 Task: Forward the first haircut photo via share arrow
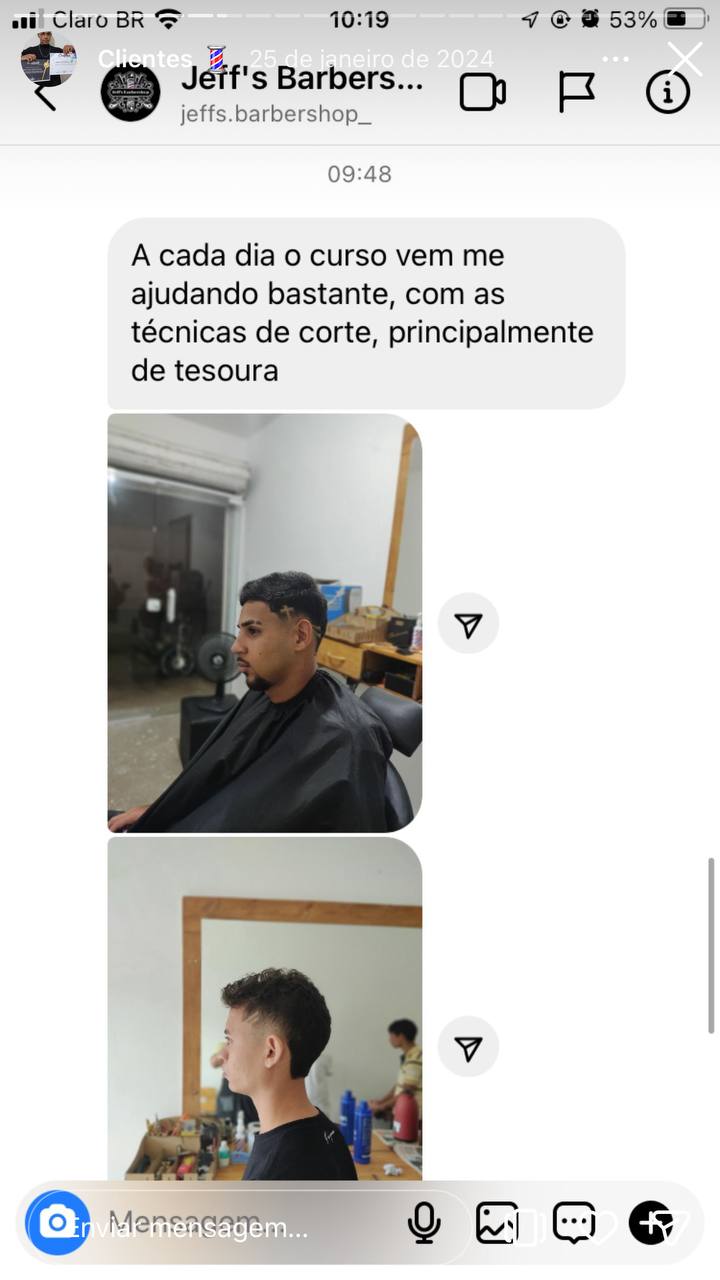[x=468, y=622]
